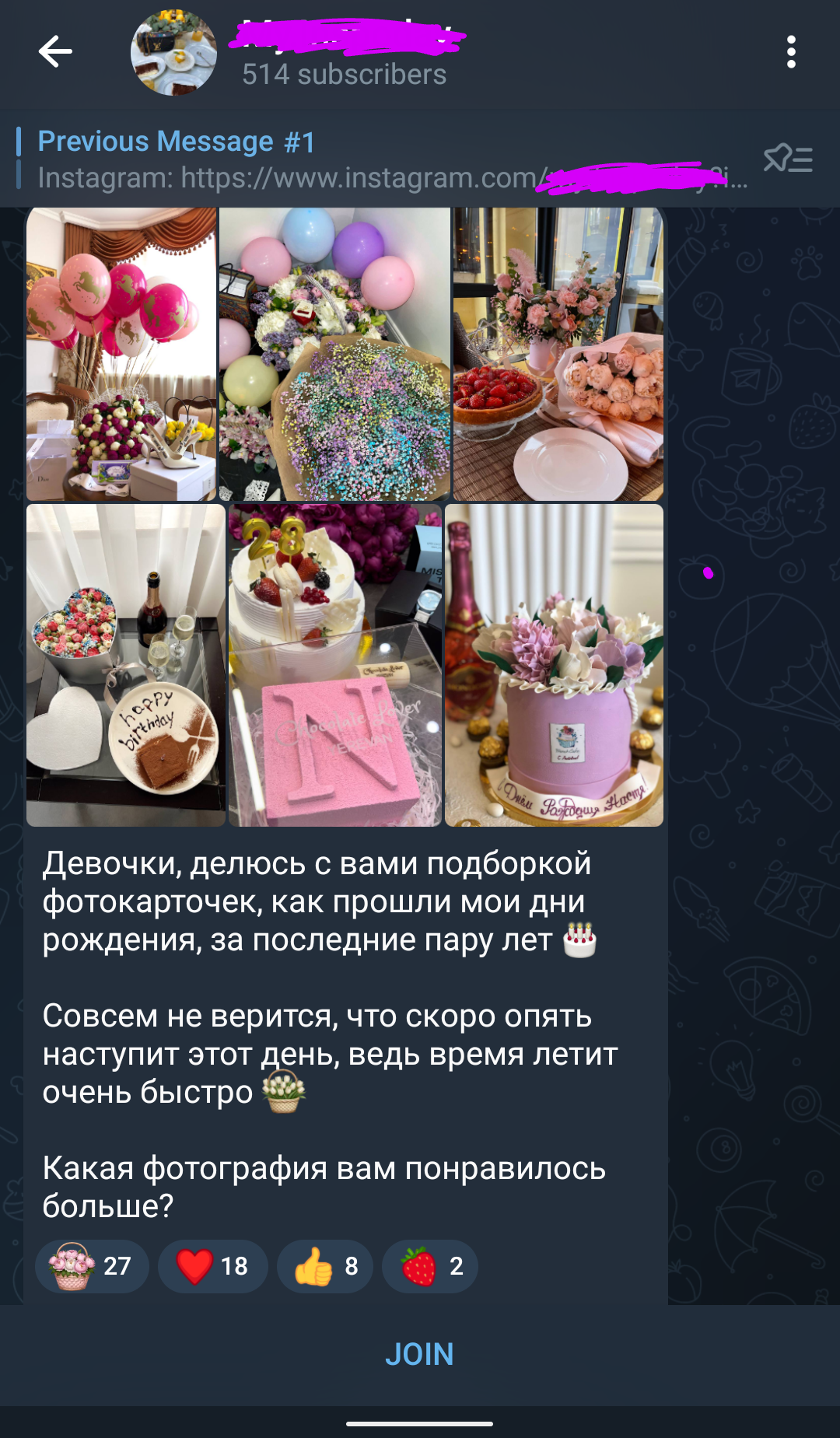Viewport: 840px width, 1438px height.
Task: Open the photo with pink unicorn balloons
Action: [121, 354]
